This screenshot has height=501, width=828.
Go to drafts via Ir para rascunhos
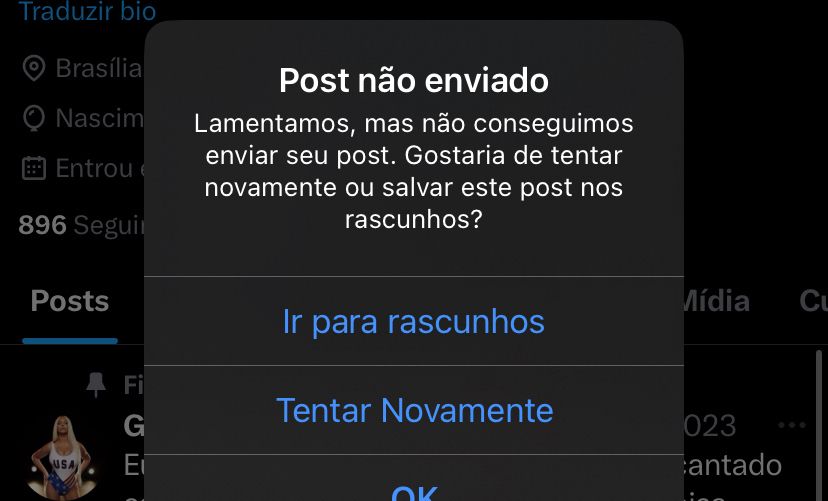[414, 322]
